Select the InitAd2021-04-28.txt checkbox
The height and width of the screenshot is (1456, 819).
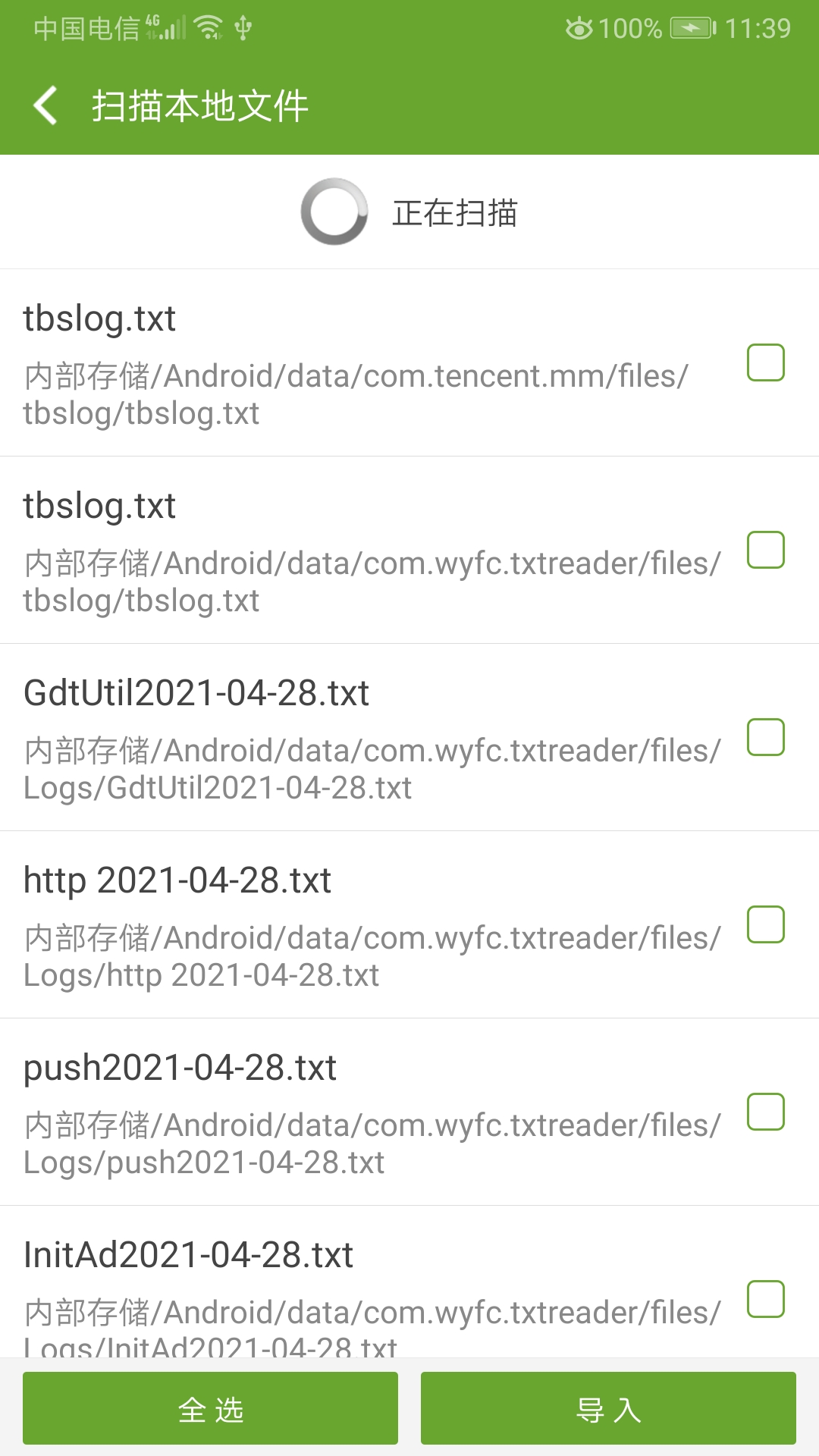click(767, 1300)
